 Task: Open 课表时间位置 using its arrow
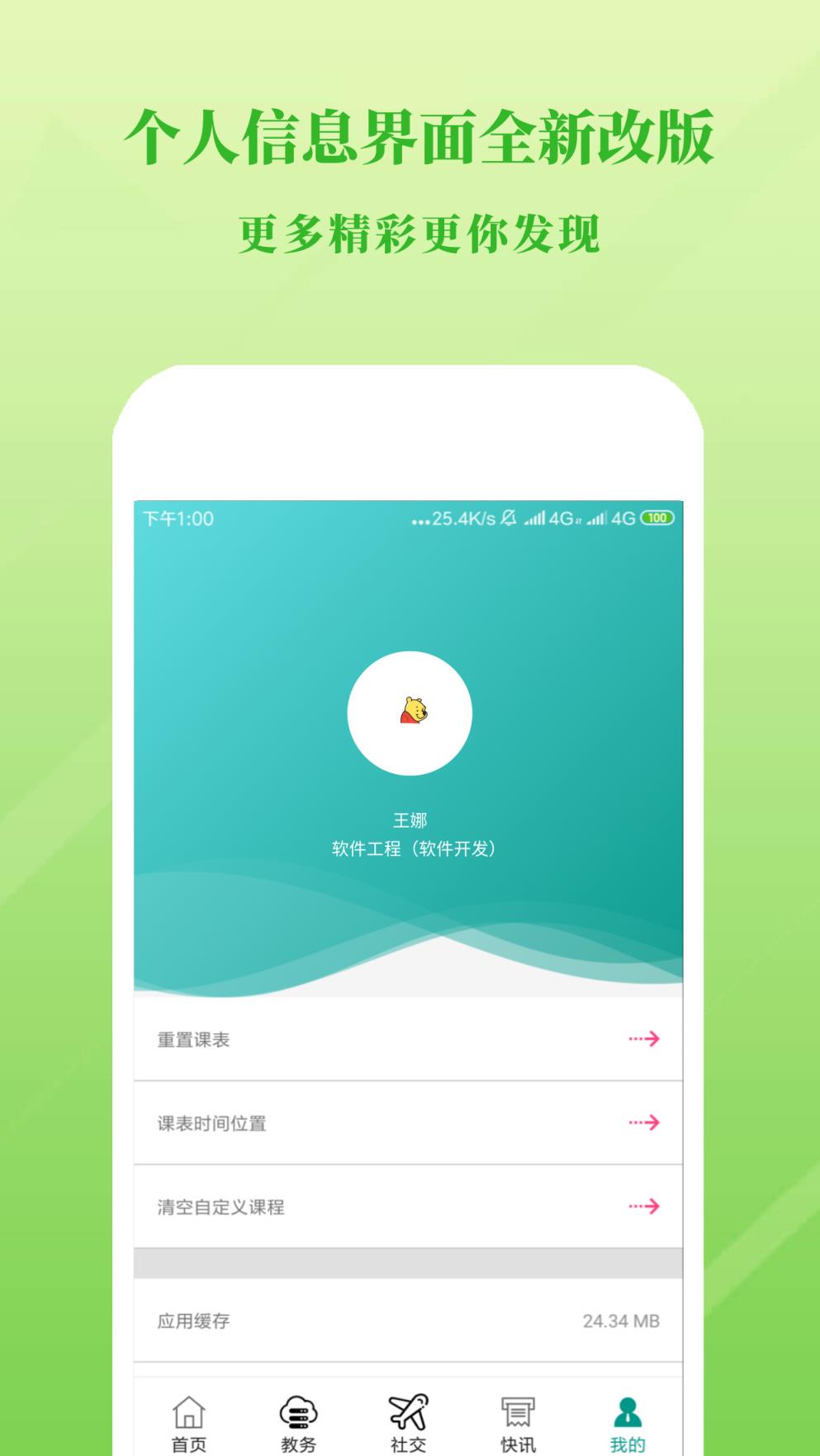643,1123
